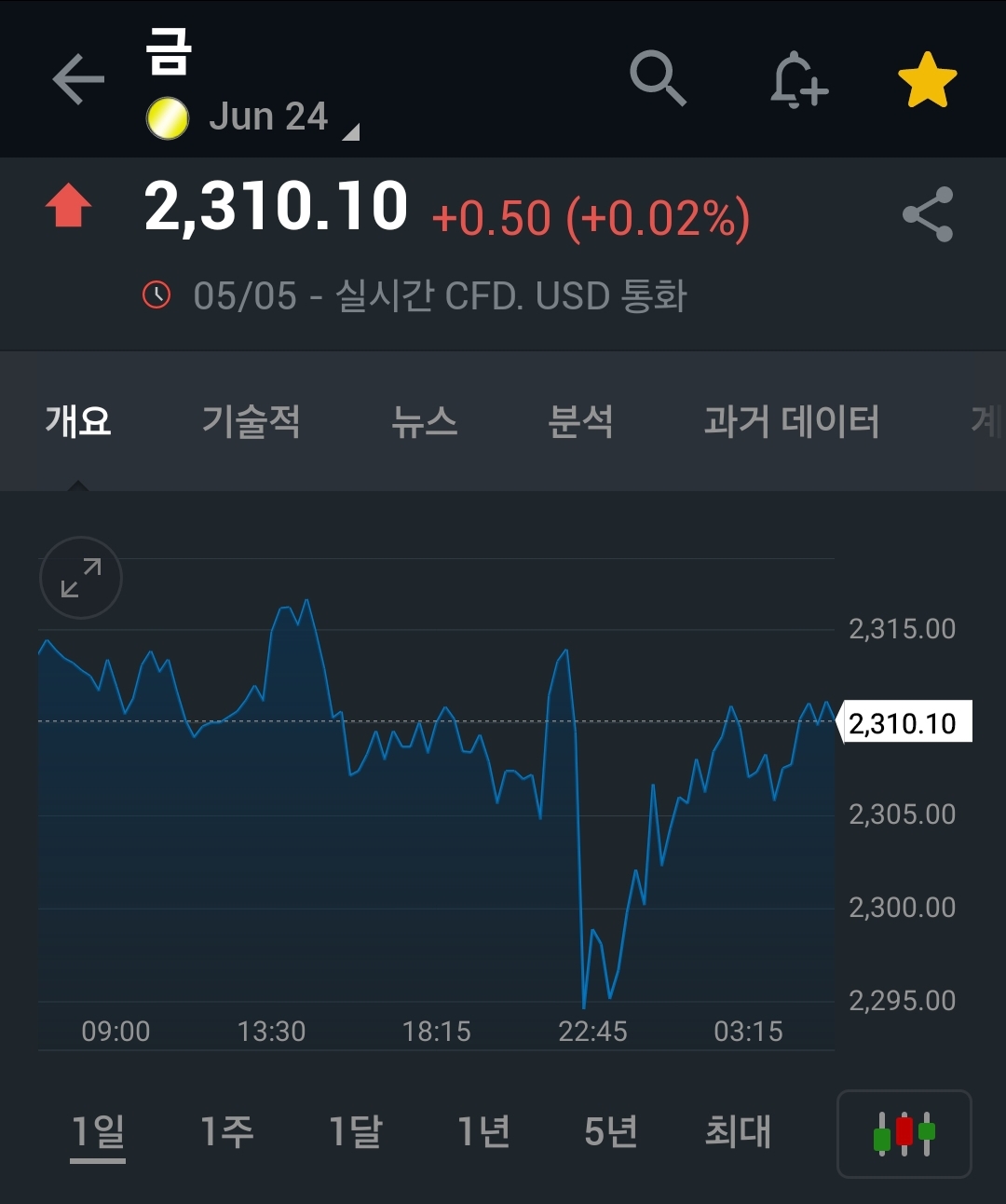Viewport: 1006px width, 1204px height.
Task: Switch to the 기술적 tab
Action: pos(251,422)
